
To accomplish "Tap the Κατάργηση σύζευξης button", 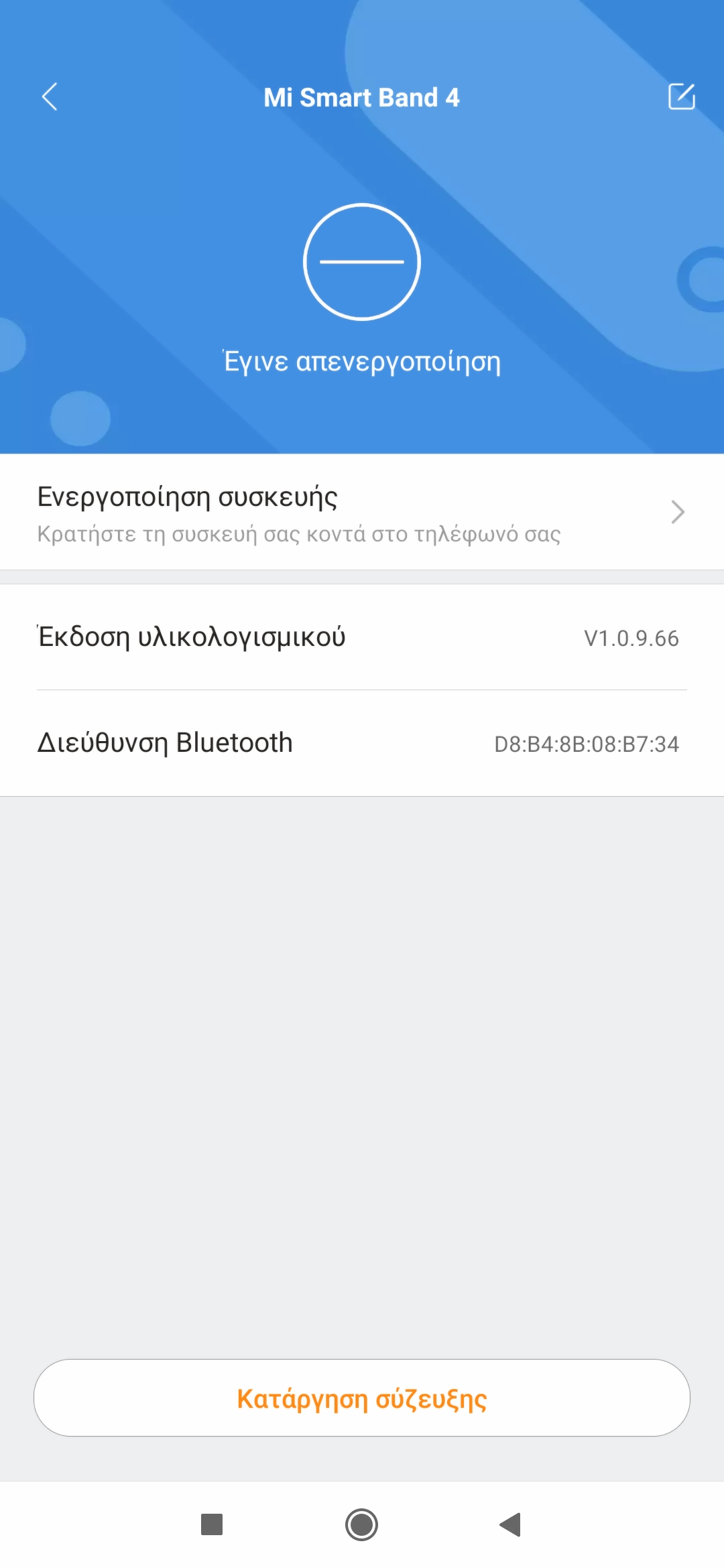I will tap(362, 1398).
